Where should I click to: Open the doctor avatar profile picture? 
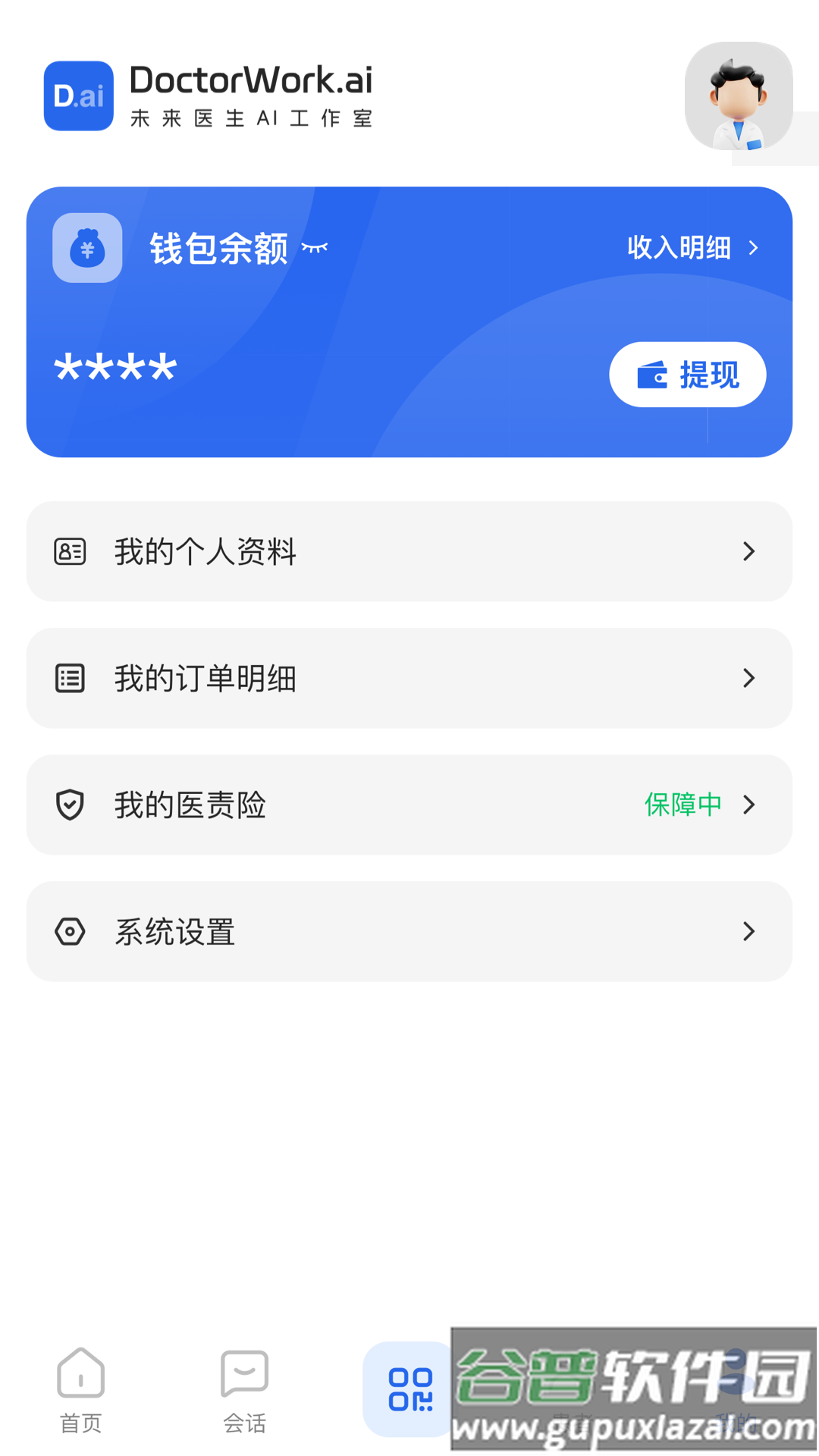pyautogui.click(x=738, y=96)
